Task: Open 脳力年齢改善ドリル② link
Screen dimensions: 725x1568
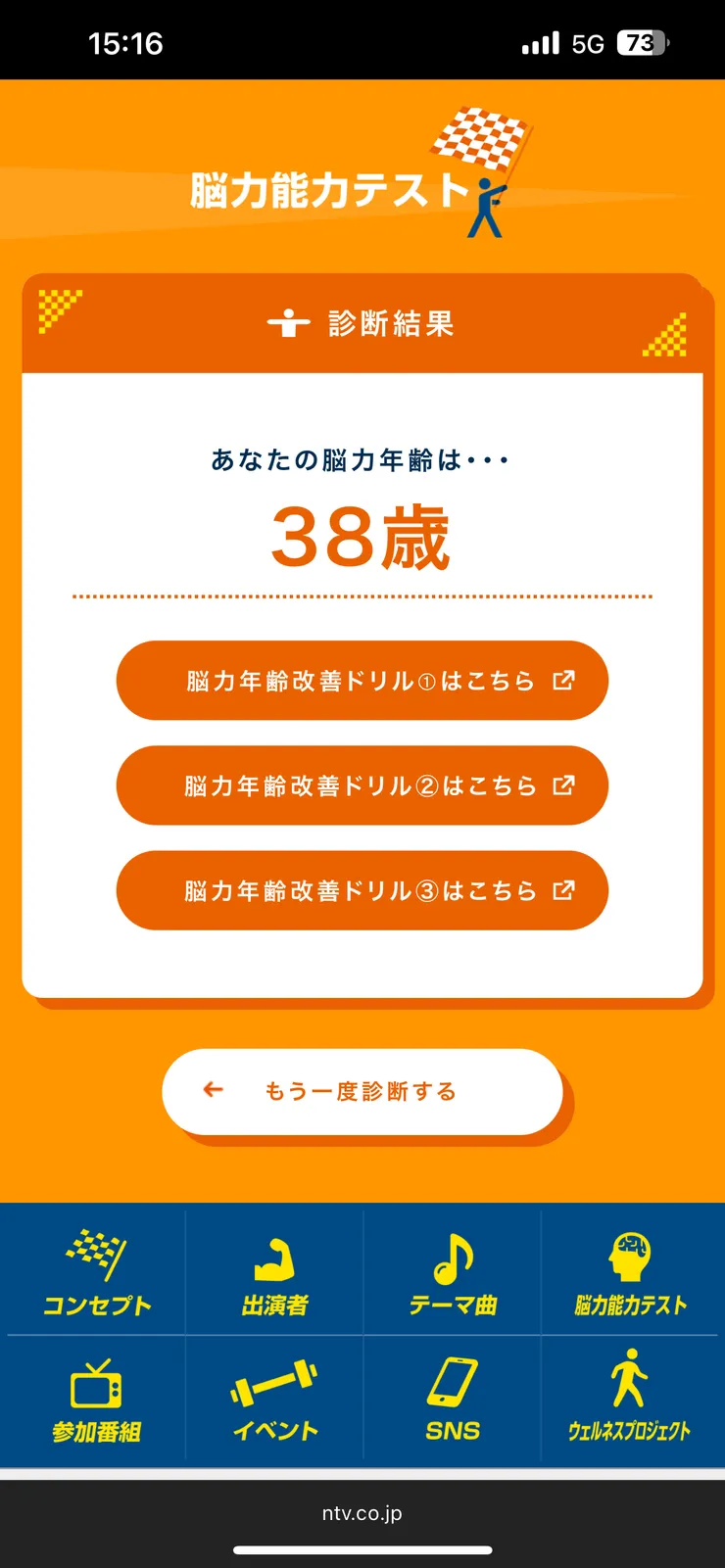Action: 362,784
